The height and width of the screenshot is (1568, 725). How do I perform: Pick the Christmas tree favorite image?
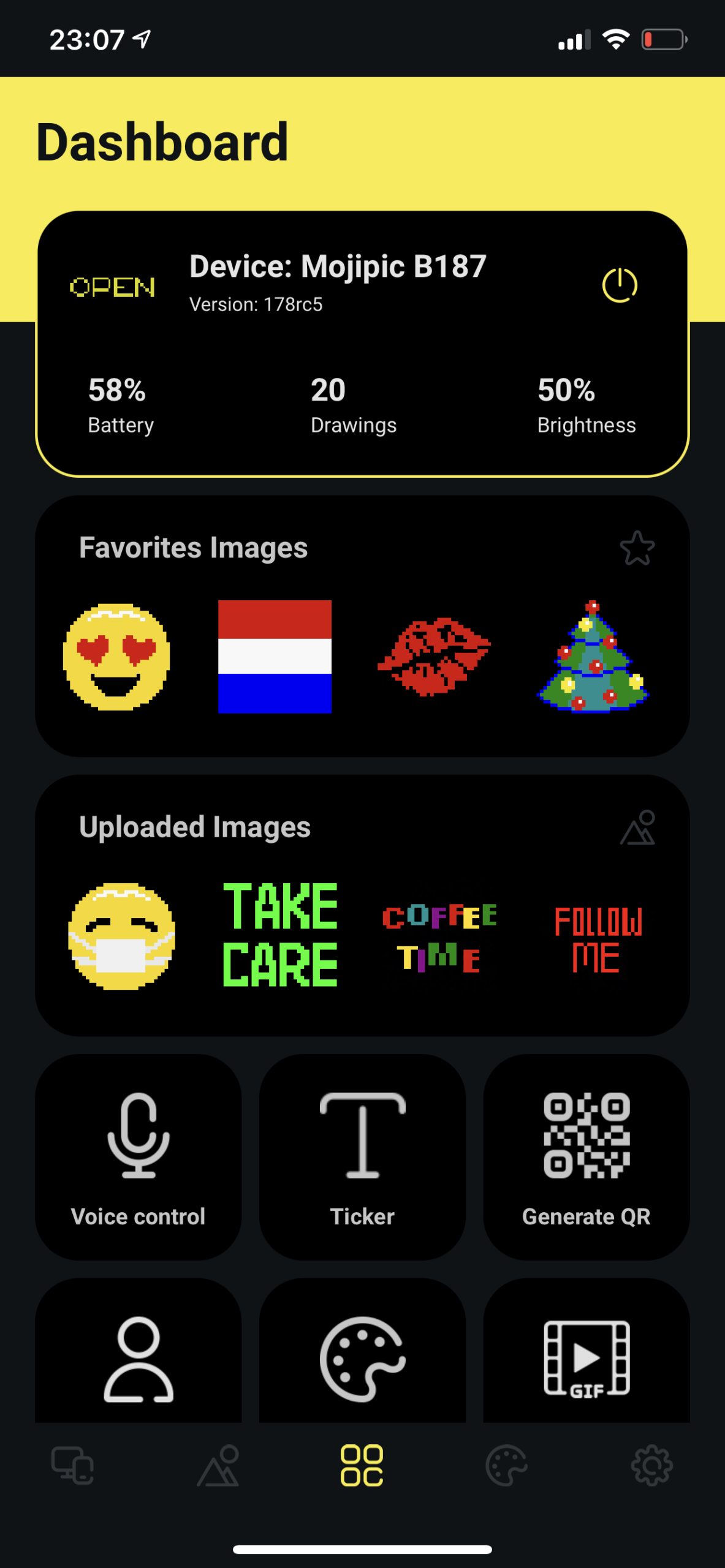[x=593, y=657]
